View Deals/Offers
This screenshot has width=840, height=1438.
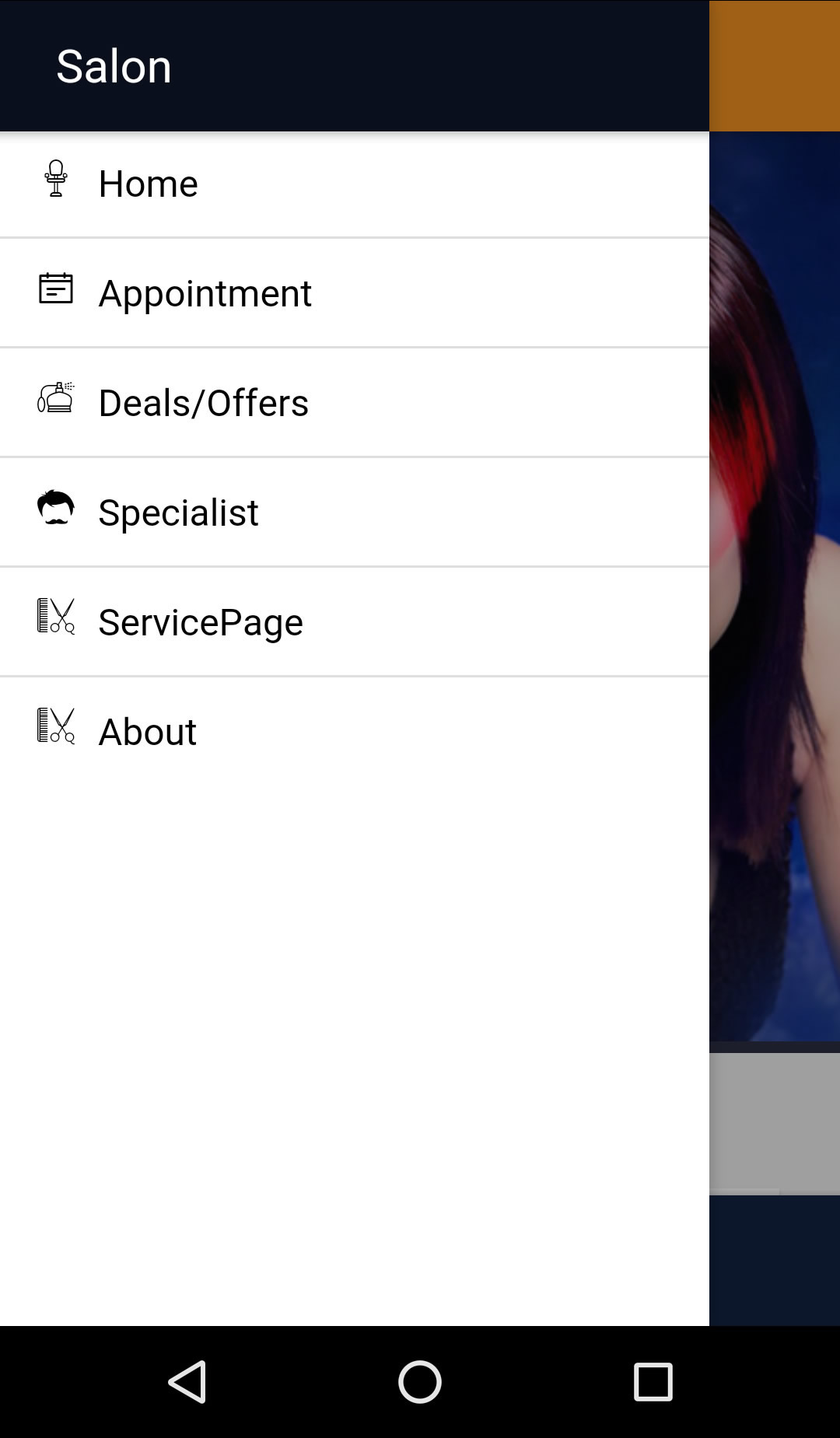pyautogui.click(x=355, y=403)
